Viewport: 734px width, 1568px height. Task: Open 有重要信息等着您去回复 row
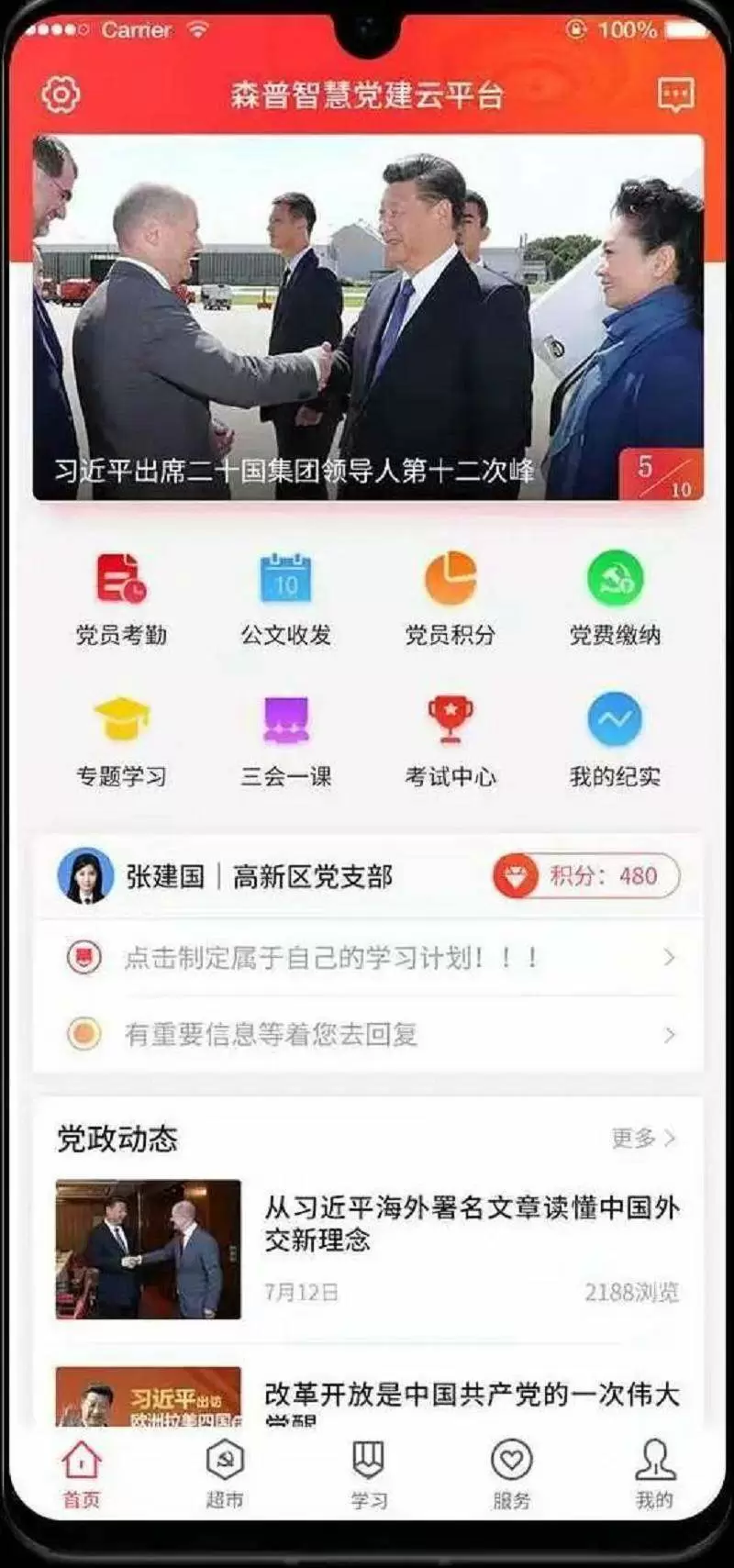[x=367, y=1035]
